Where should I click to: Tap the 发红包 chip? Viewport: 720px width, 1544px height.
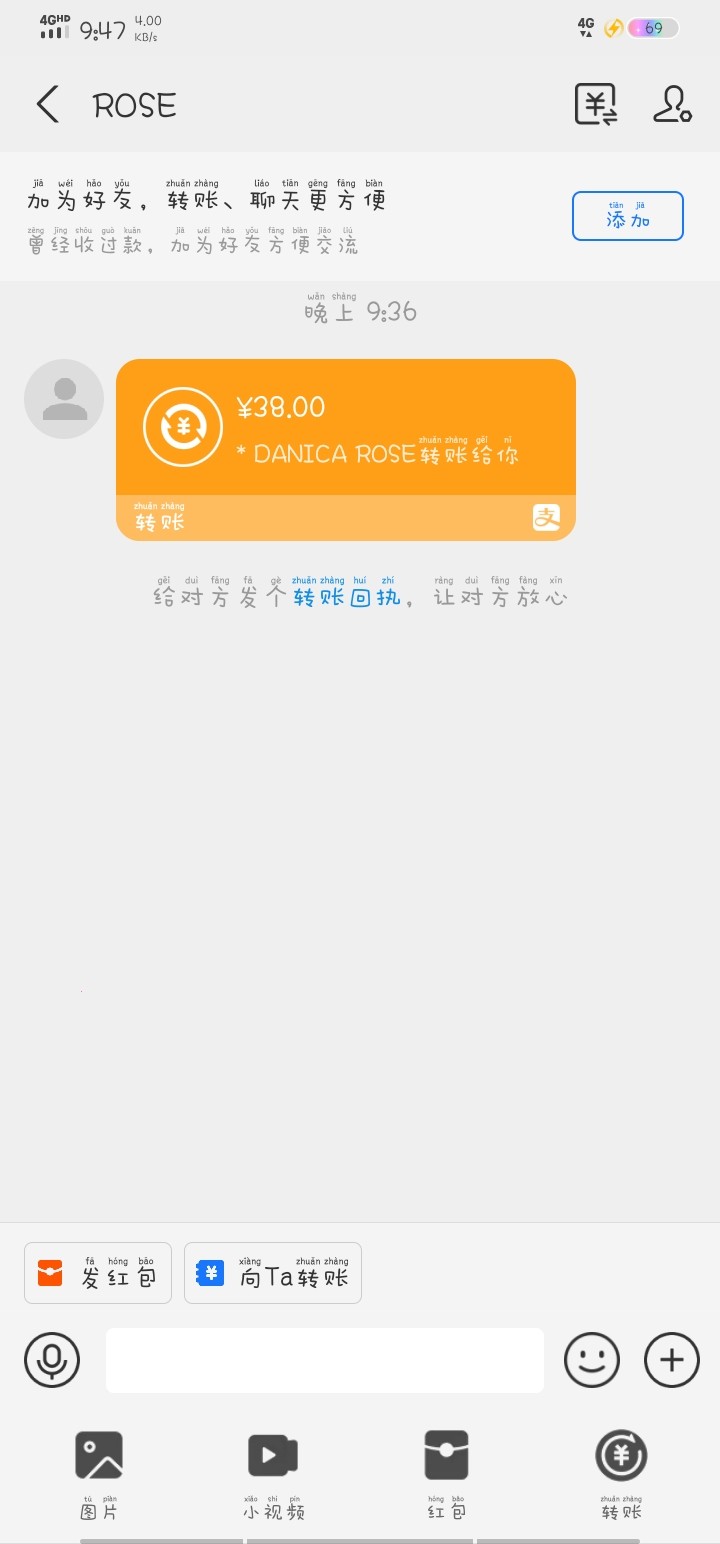coord(98,1273)
